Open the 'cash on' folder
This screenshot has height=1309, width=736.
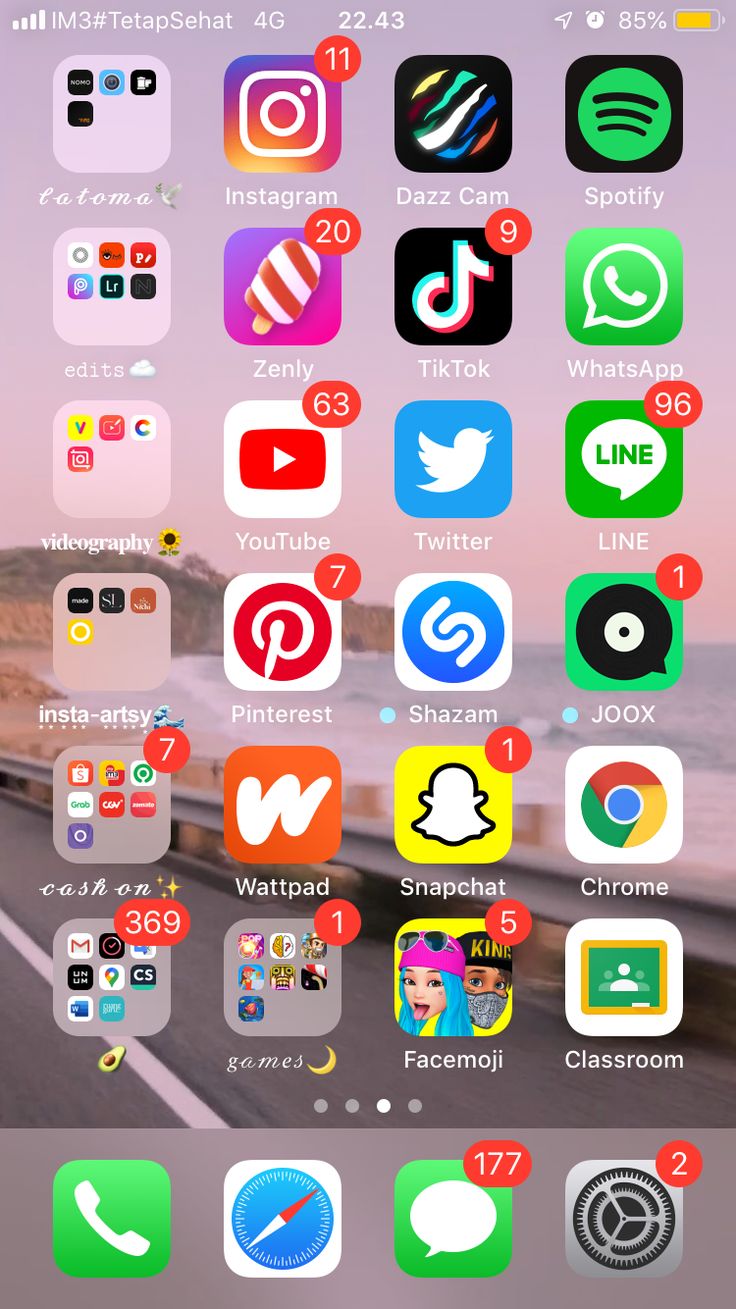[x=111, y=803]
